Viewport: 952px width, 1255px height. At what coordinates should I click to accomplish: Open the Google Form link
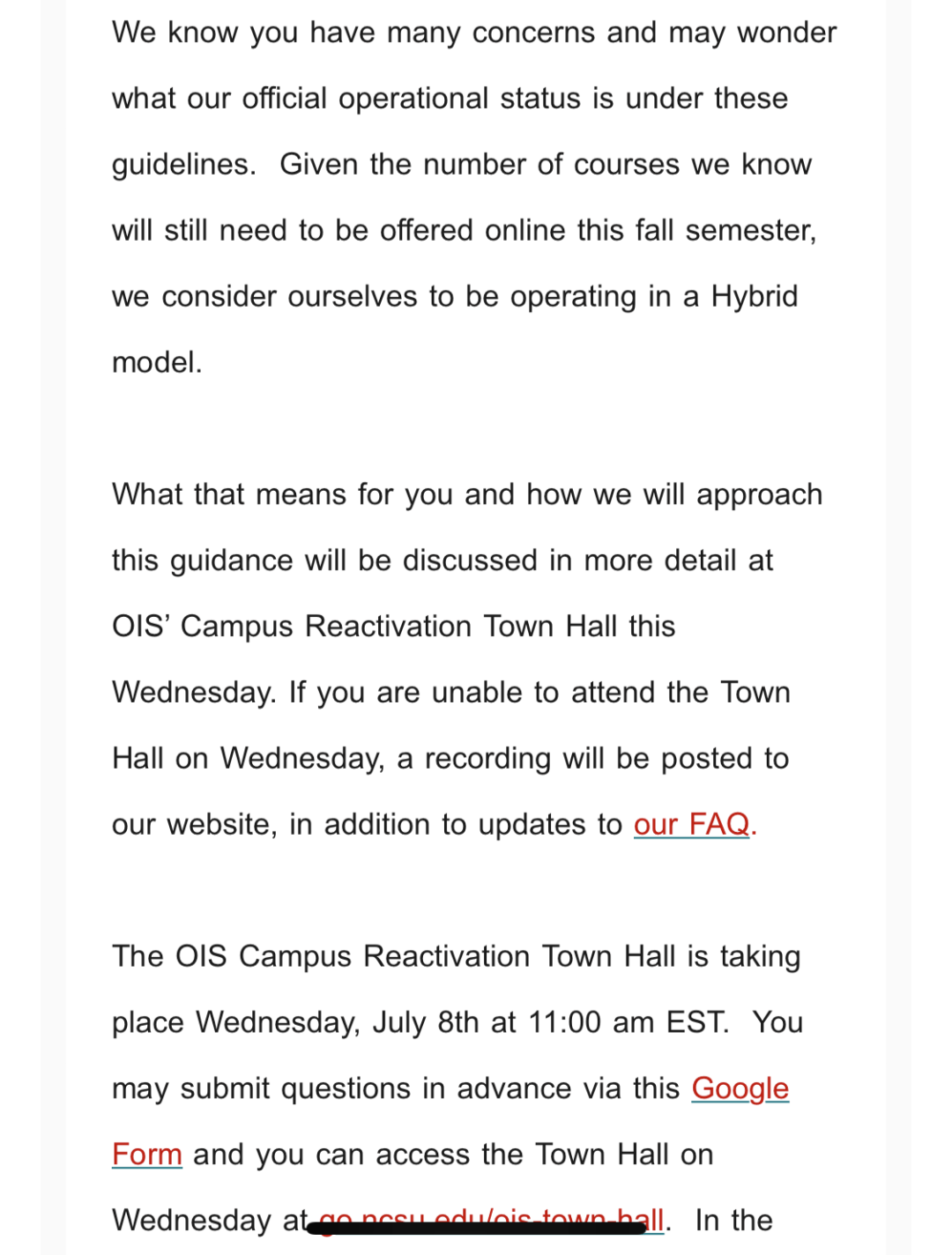point(740,1089)
